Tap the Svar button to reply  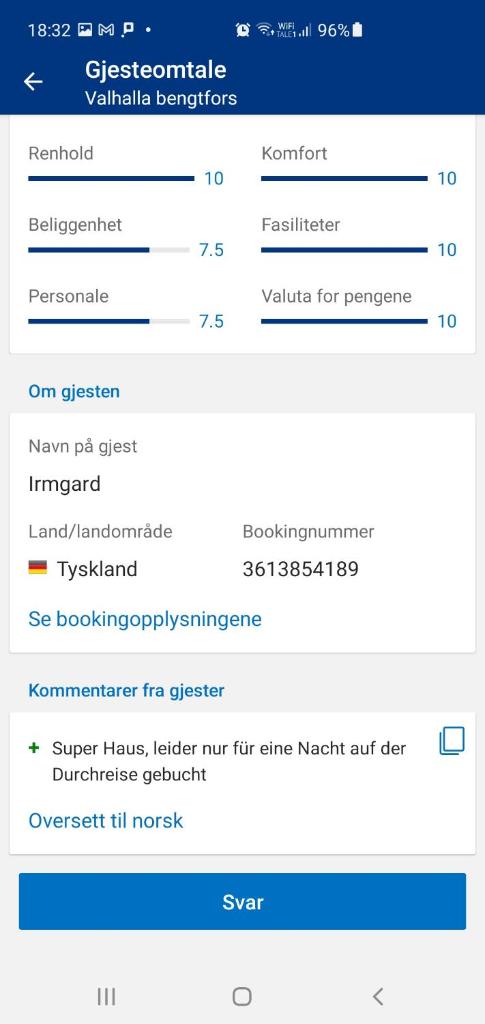(242, 902)
